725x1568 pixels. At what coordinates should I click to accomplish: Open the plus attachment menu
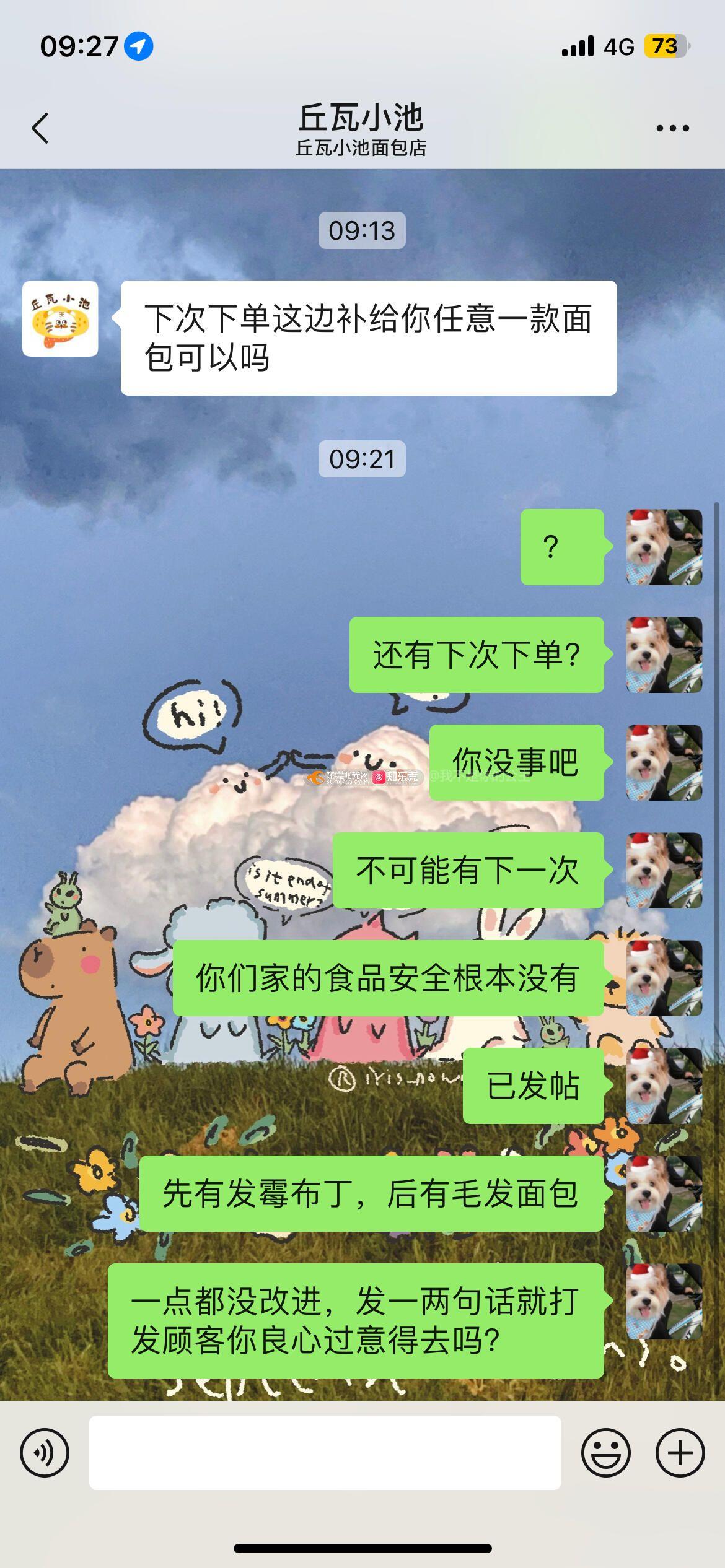pyautogui.click(x=680, y=1452)
